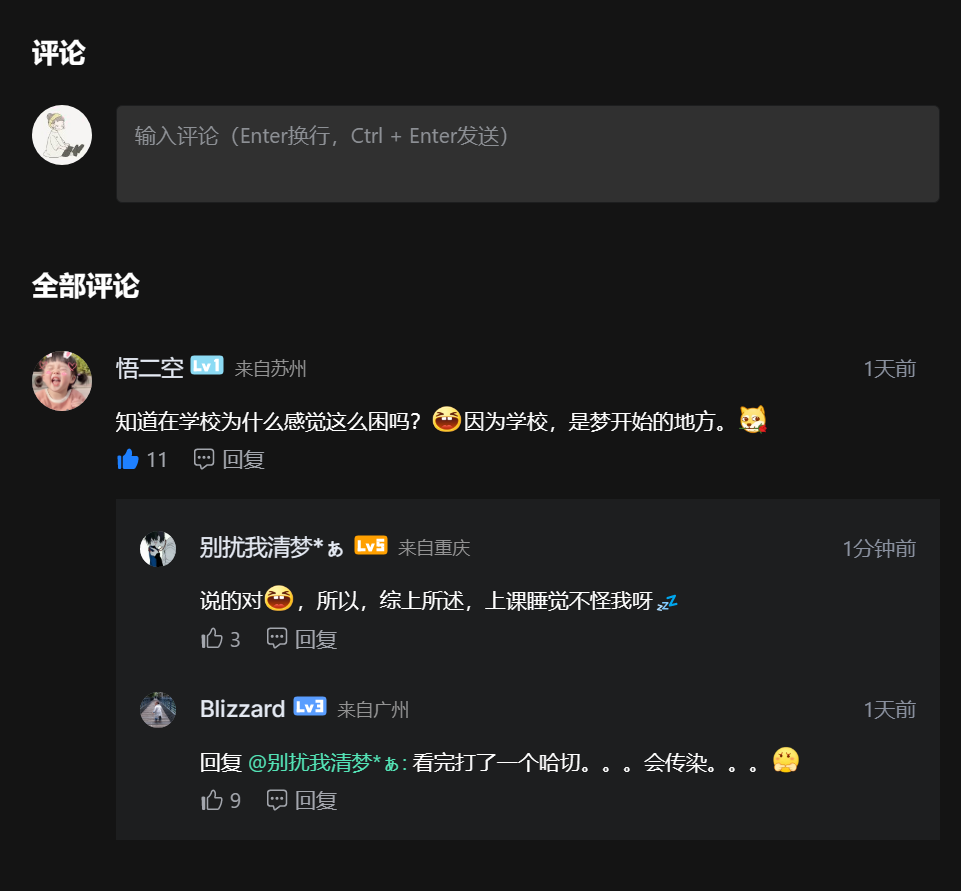Open username Blizzard
Viewport: 961px width, 891px height.
pos(242,709)
